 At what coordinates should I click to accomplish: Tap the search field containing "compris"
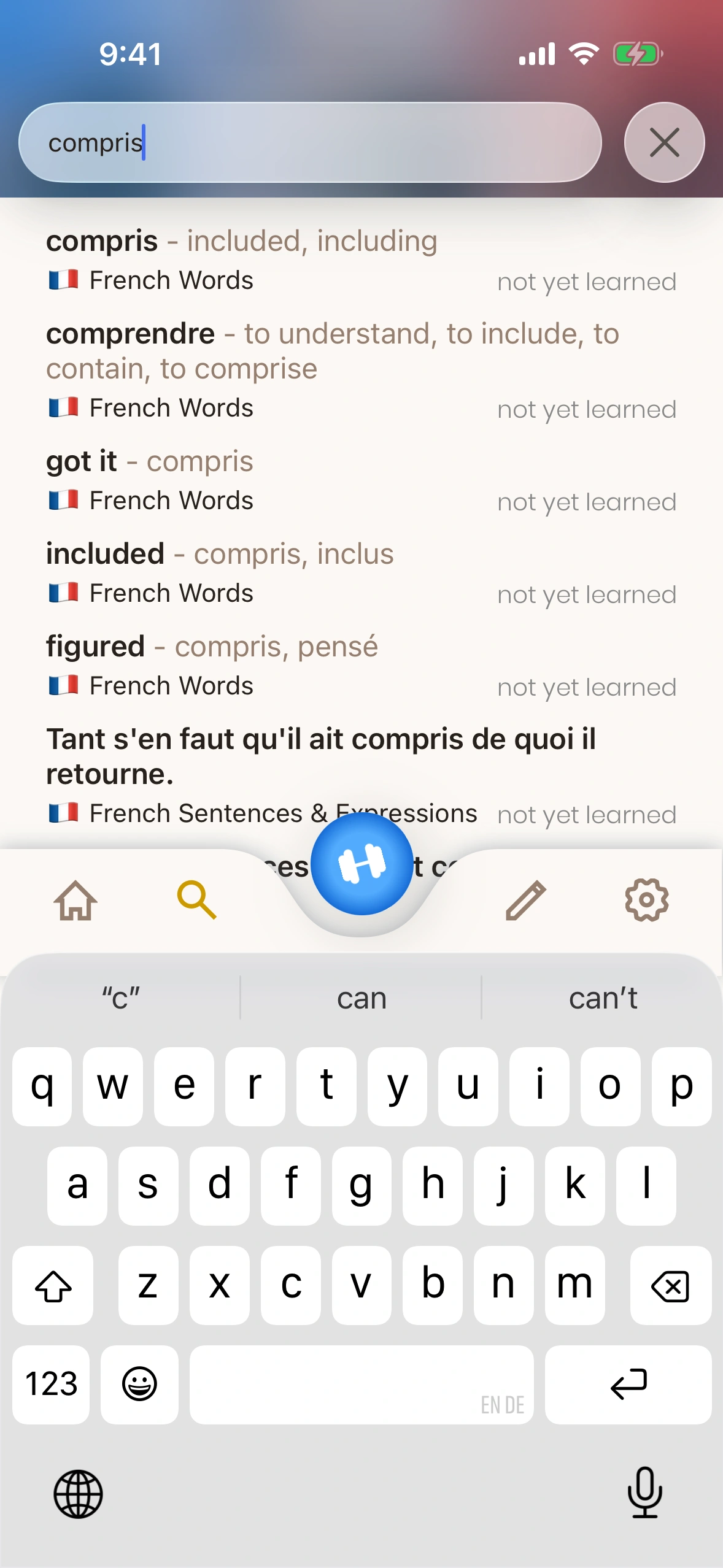click(310, 142)
